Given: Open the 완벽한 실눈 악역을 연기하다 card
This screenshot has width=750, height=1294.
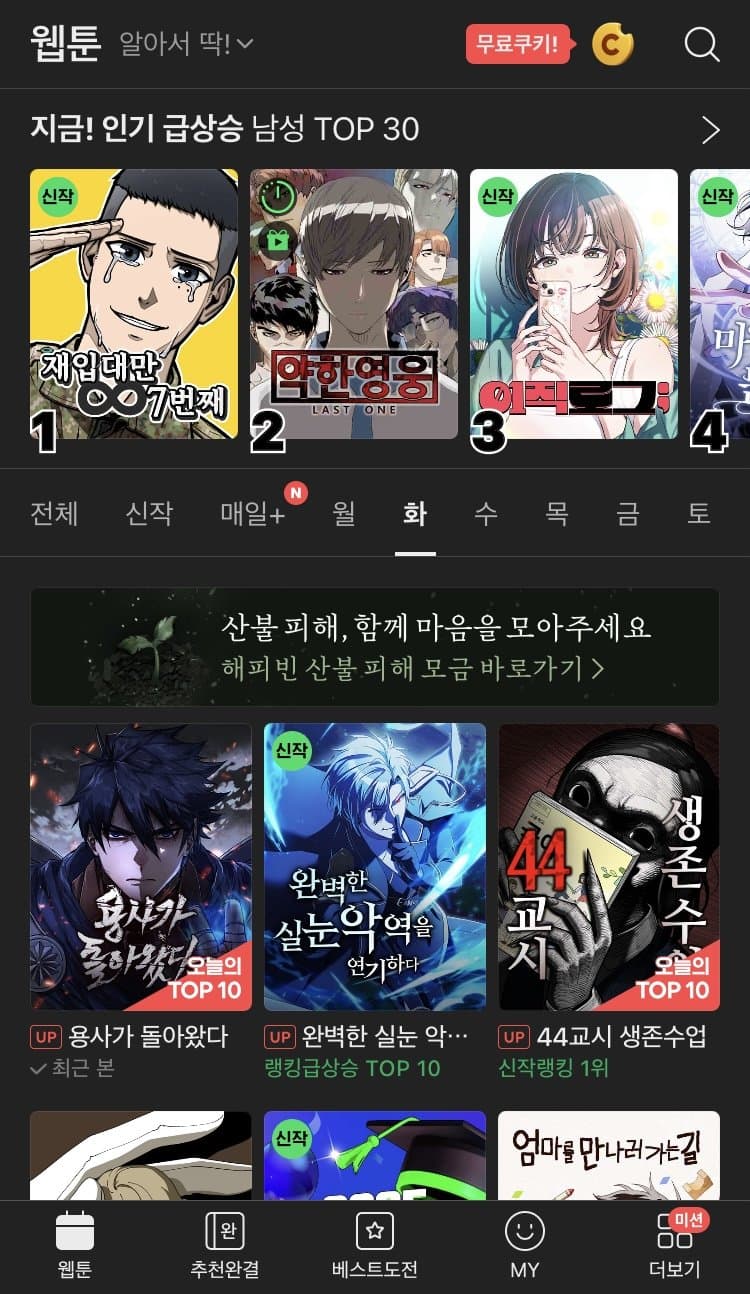Looking at the screenshot, I should (375, 867).
